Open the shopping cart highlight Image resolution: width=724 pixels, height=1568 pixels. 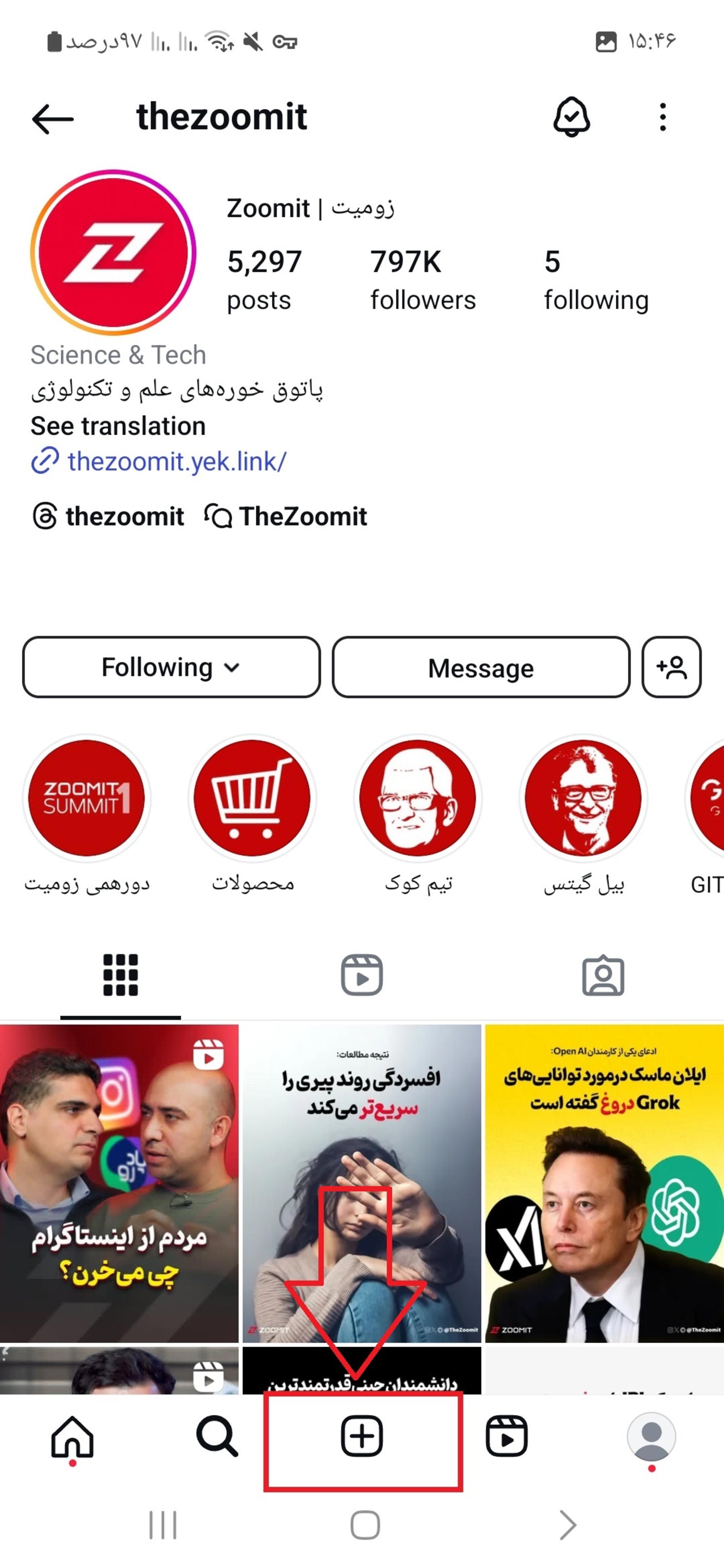[x=252, y=798]
